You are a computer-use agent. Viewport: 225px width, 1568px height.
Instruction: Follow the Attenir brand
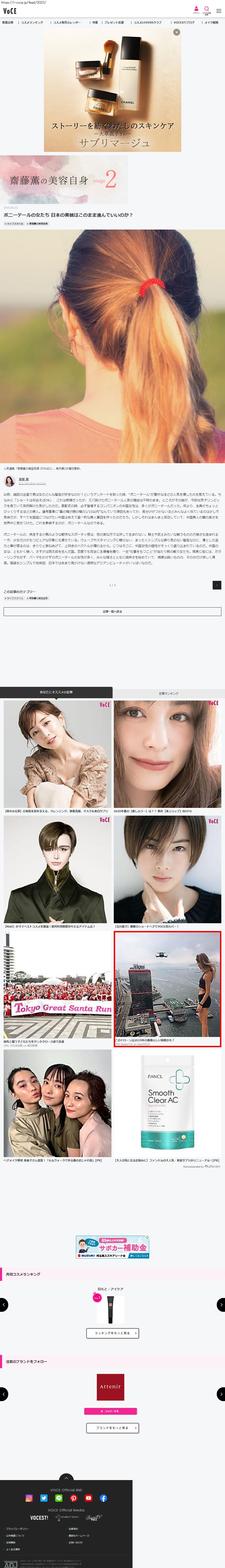[x=110, y=1411]
